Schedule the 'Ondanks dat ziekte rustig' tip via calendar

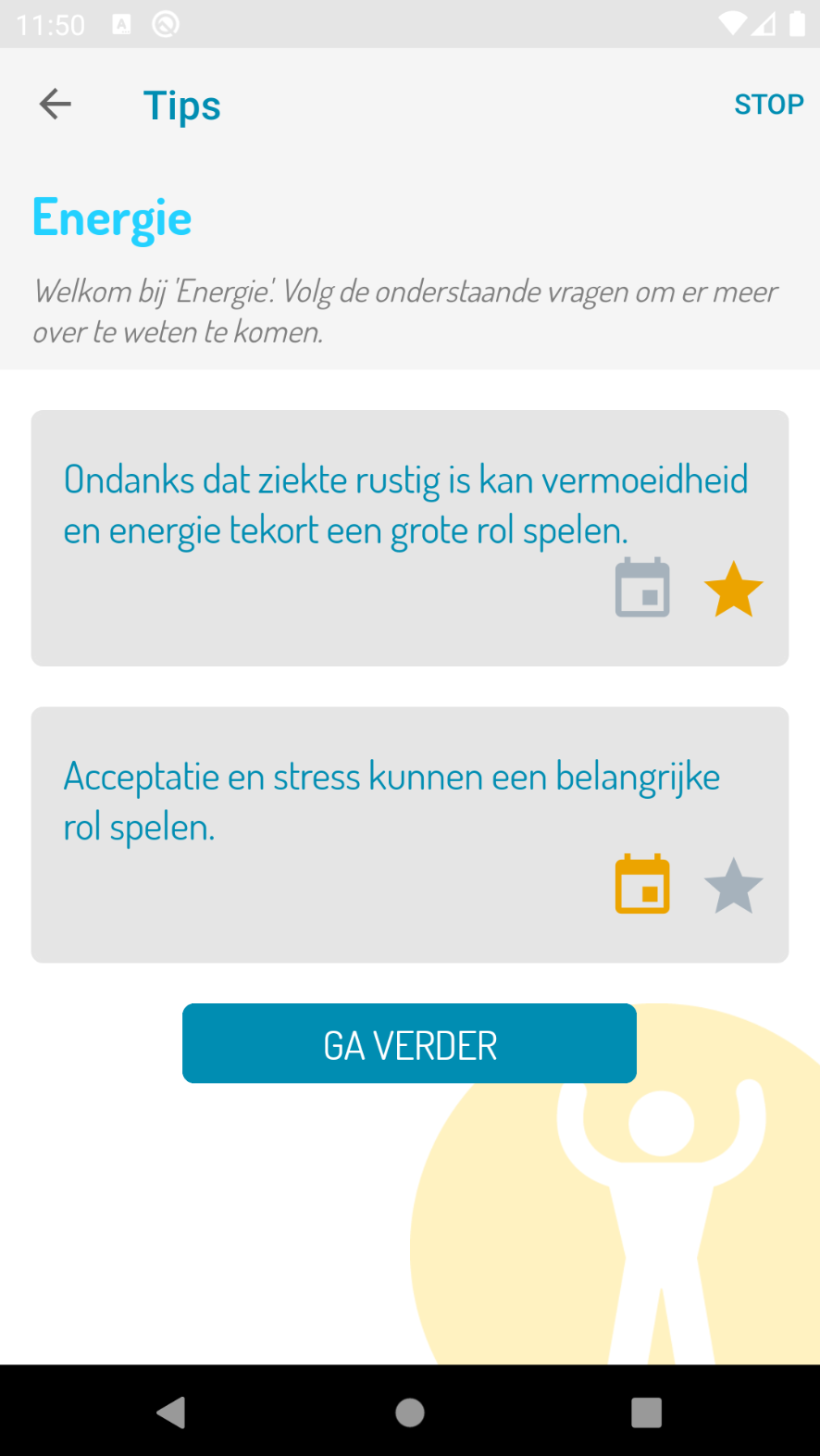click(x=642, y=588)
